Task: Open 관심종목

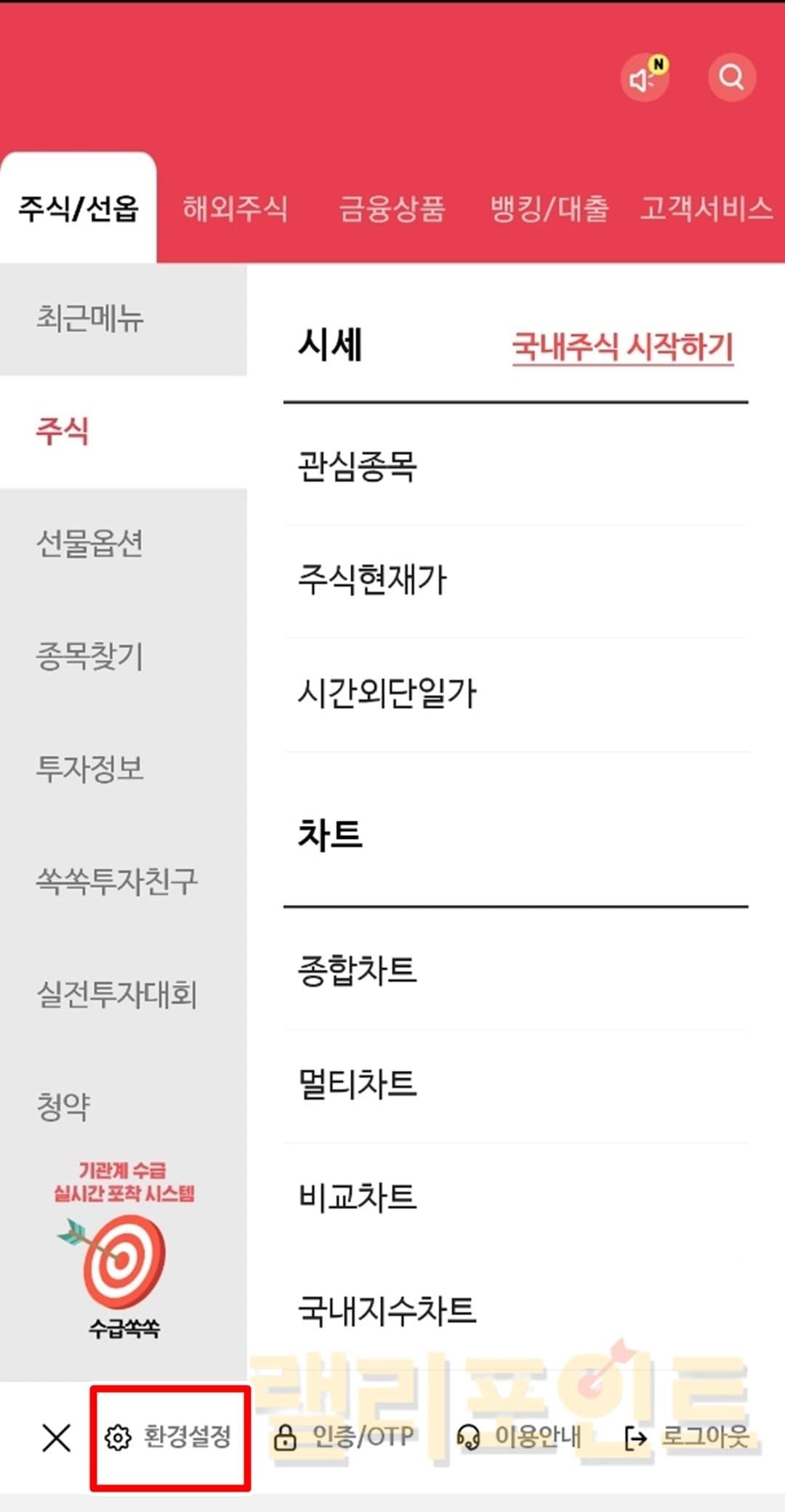Action: click(358, 466)
